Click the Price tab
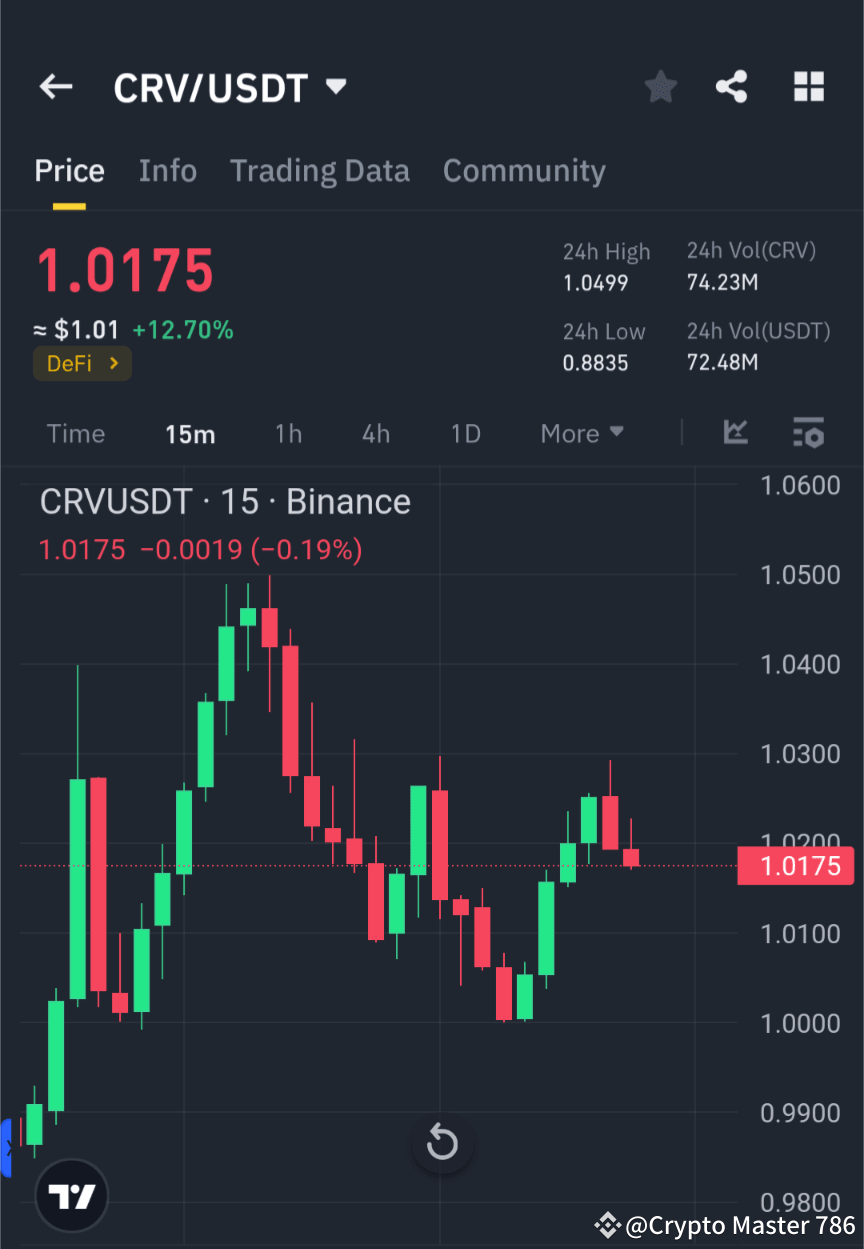864x1249 pixels. point(69,170)
